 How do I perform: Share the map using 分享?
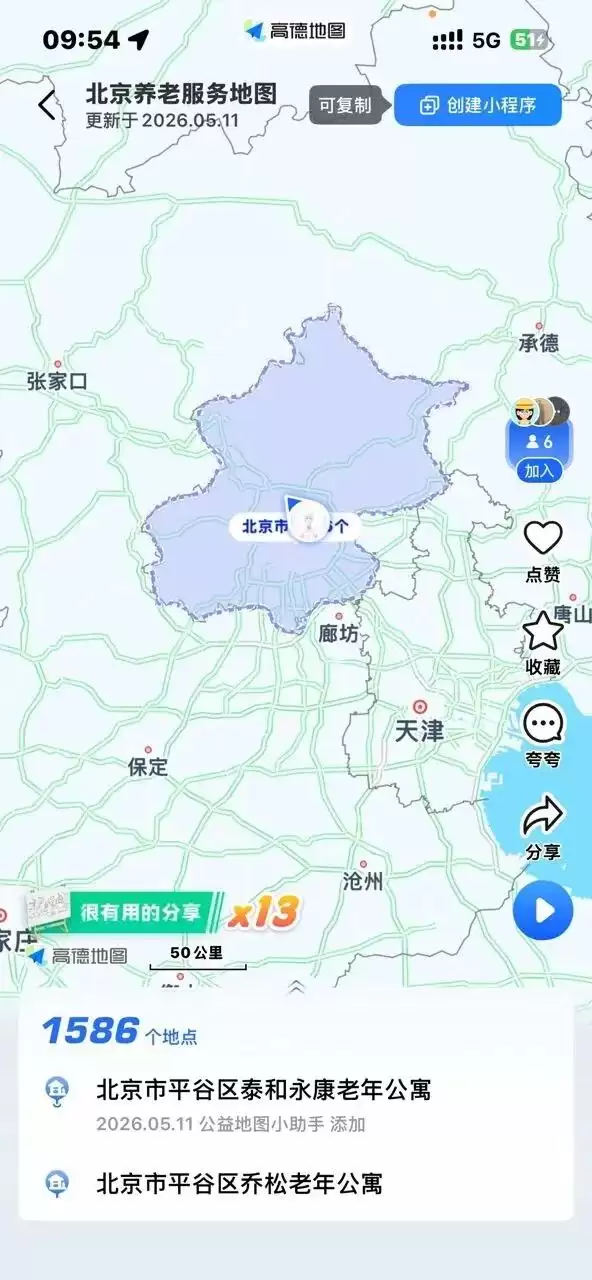[x=543, y=828]
